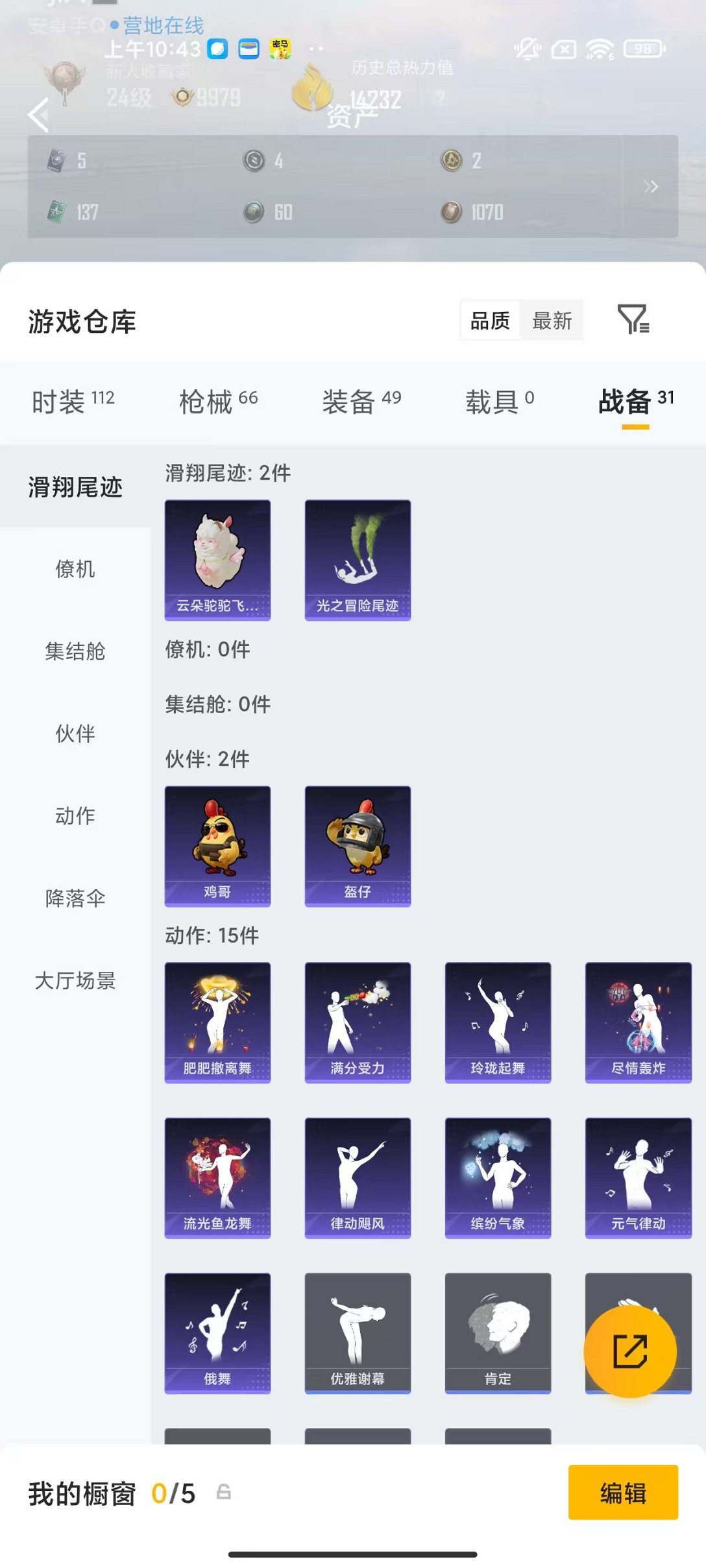
Task: Expand the assets panel with the chevron
Action: [652, 186]
